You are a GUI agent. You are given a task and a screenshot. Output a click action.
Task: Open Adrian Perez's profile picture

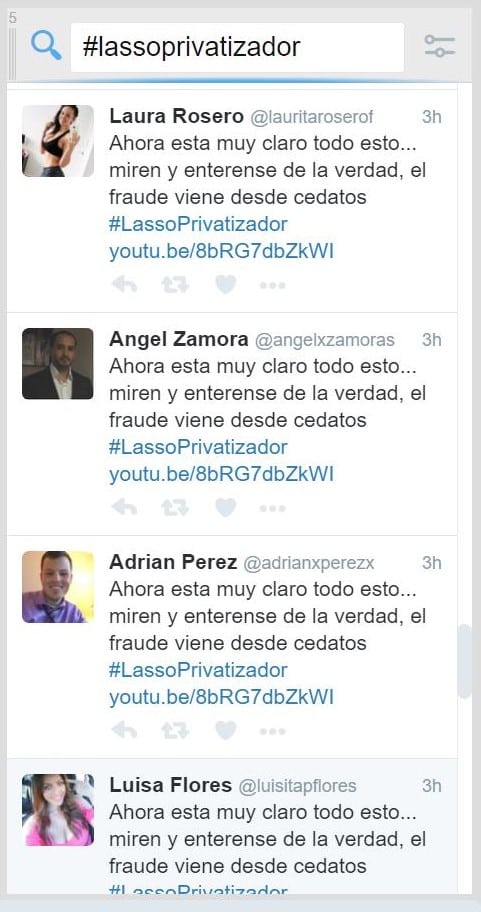58,587
